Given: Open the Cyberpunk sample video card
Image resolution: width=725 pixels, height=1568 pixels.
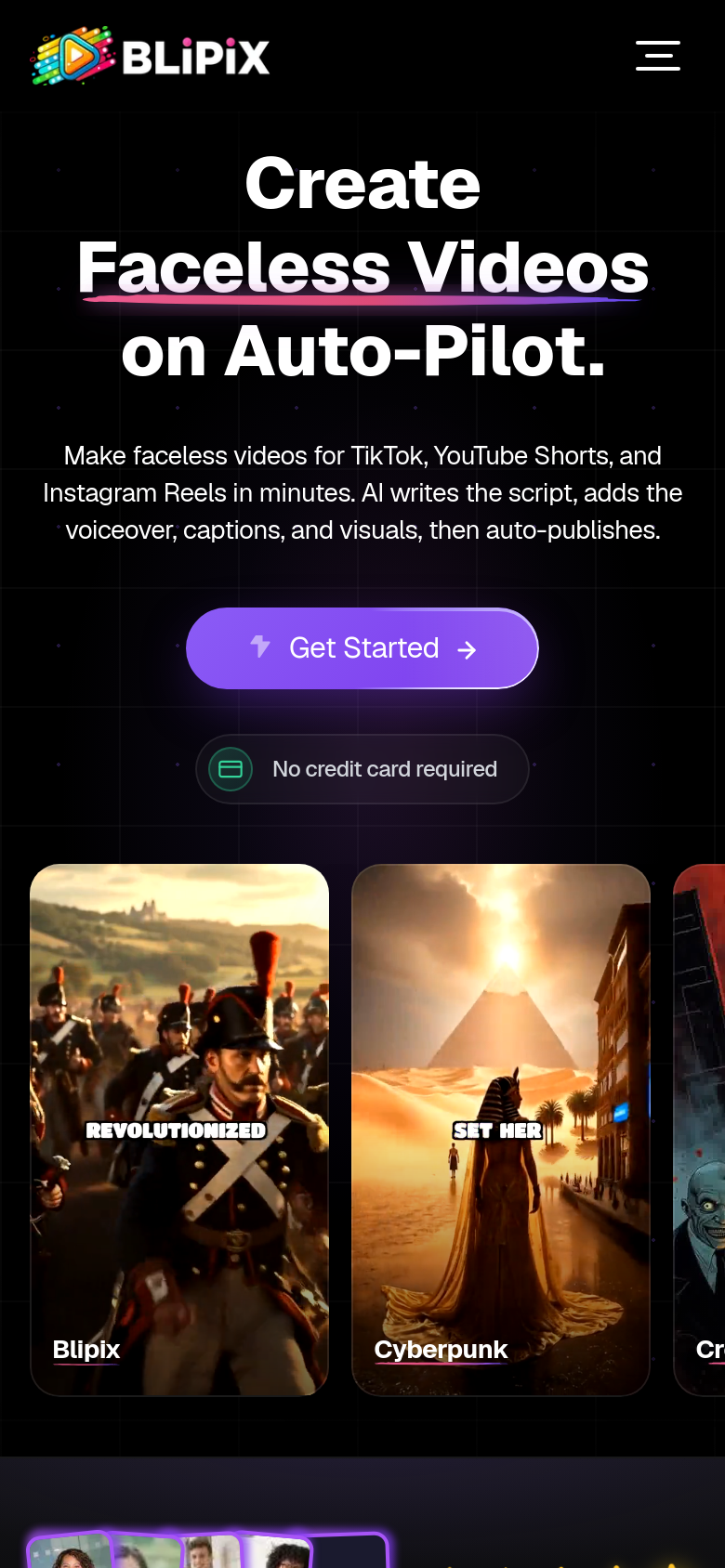Looking at the screenshot, I should [x=501, y=1130].
